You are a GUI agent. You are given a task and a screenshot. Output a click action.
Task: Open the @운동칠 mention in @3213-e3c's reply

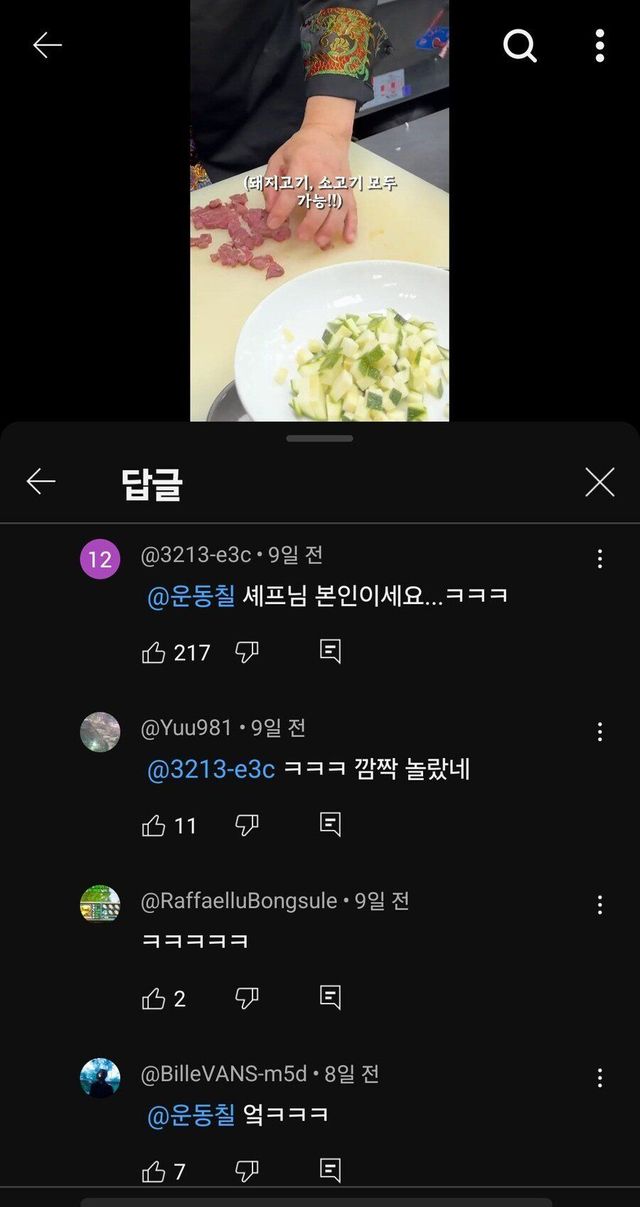click(191, 597)
